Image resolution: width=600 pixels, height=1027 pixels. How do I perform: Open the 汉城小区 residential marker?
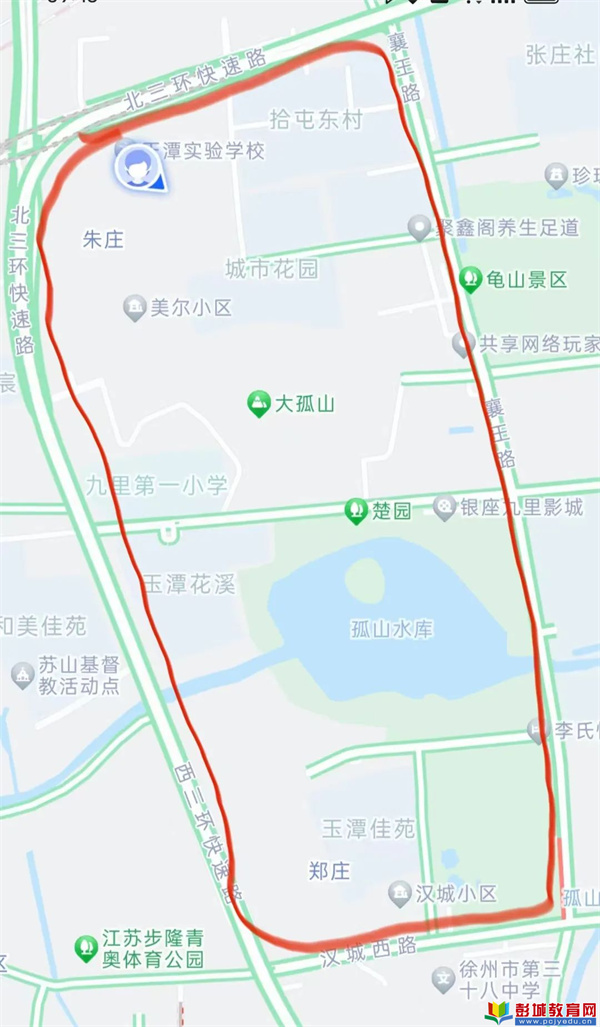400,894
